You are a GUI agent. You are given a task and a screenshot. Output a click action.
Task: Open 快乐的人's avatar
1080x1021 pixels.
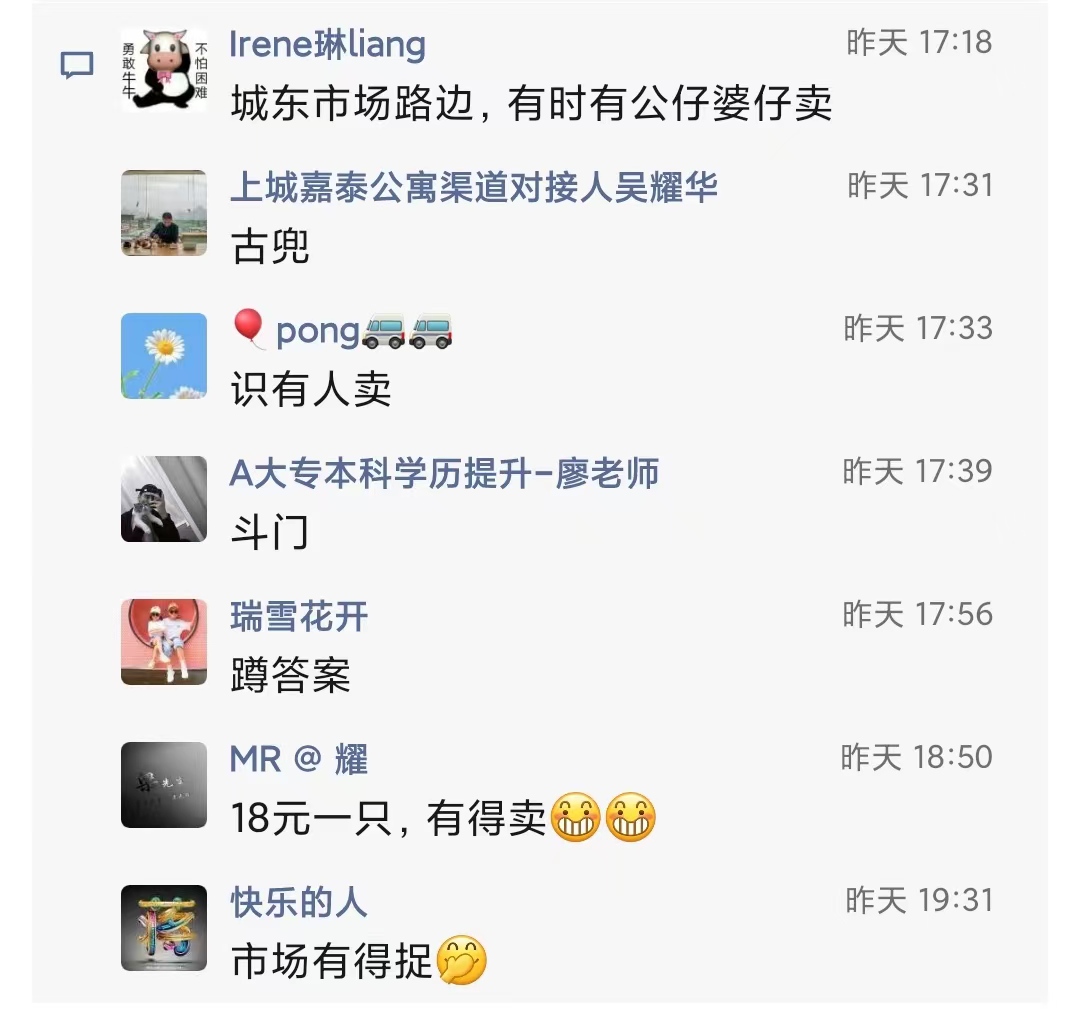(164, 928)
